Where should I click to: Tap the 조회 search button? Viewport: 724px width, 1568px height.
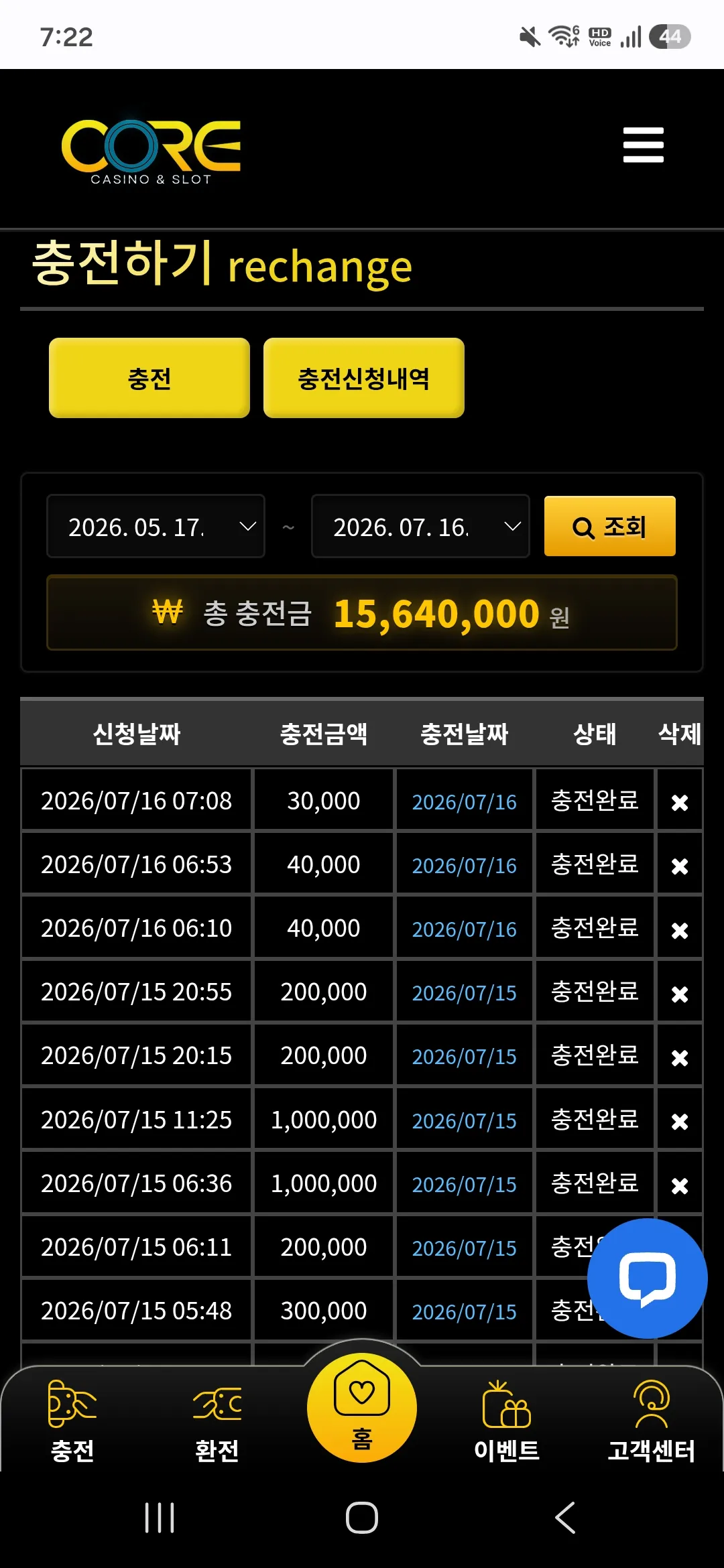[x=609, y=526]
